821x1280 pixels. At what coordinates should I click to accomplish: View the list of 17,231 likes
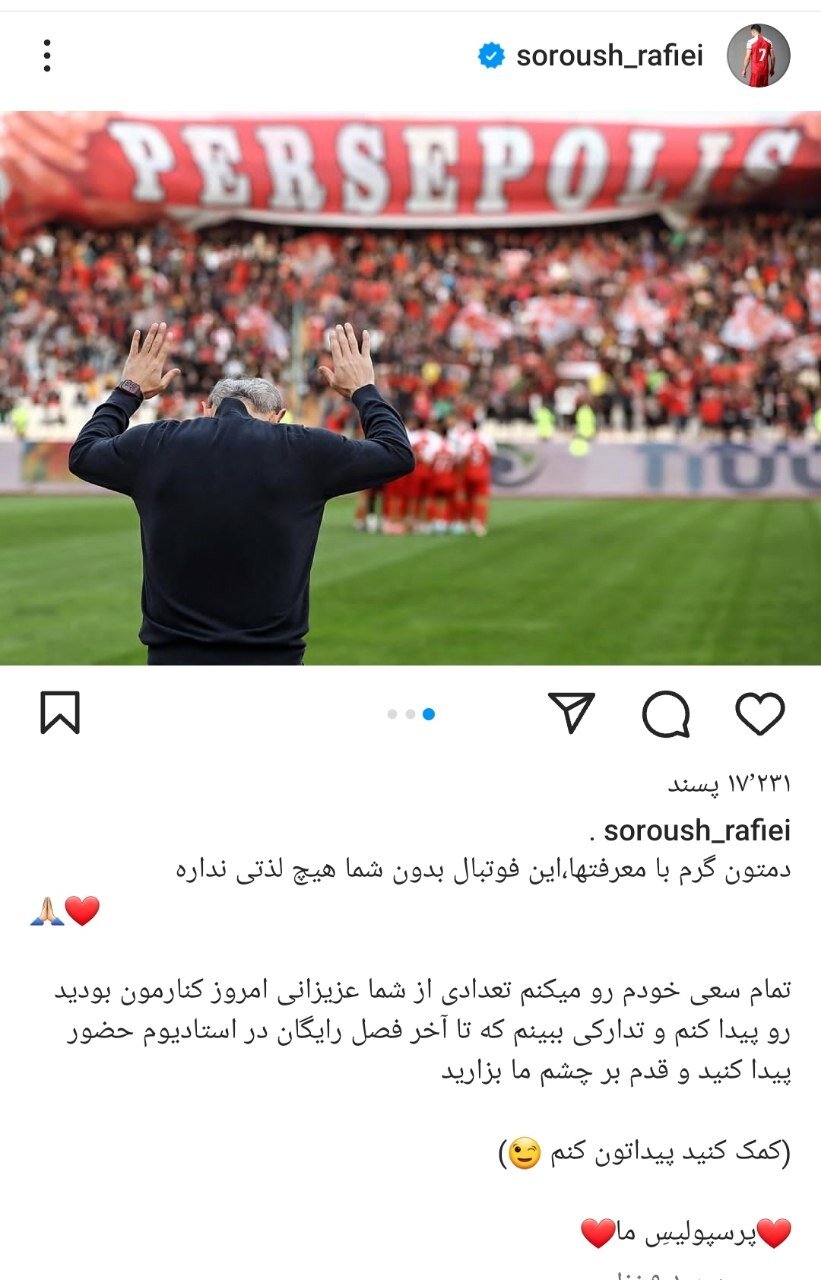coord(729,784)
